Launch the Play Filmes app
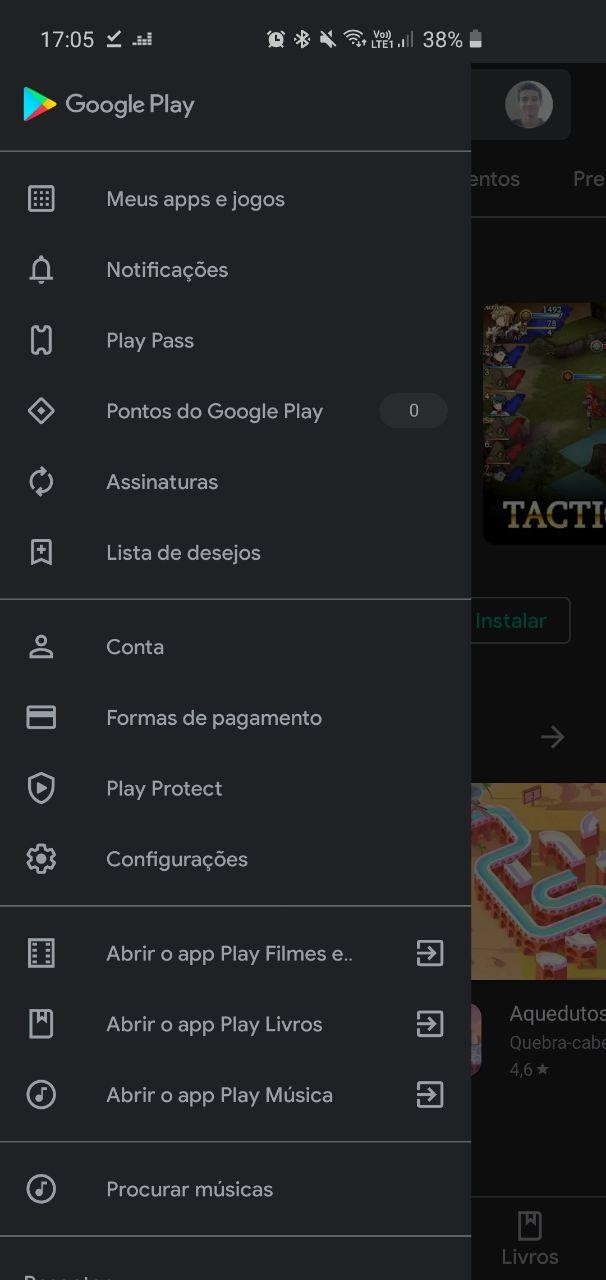Image resolution: width=606 pixels, height=1280 pixels. (229, 954)
